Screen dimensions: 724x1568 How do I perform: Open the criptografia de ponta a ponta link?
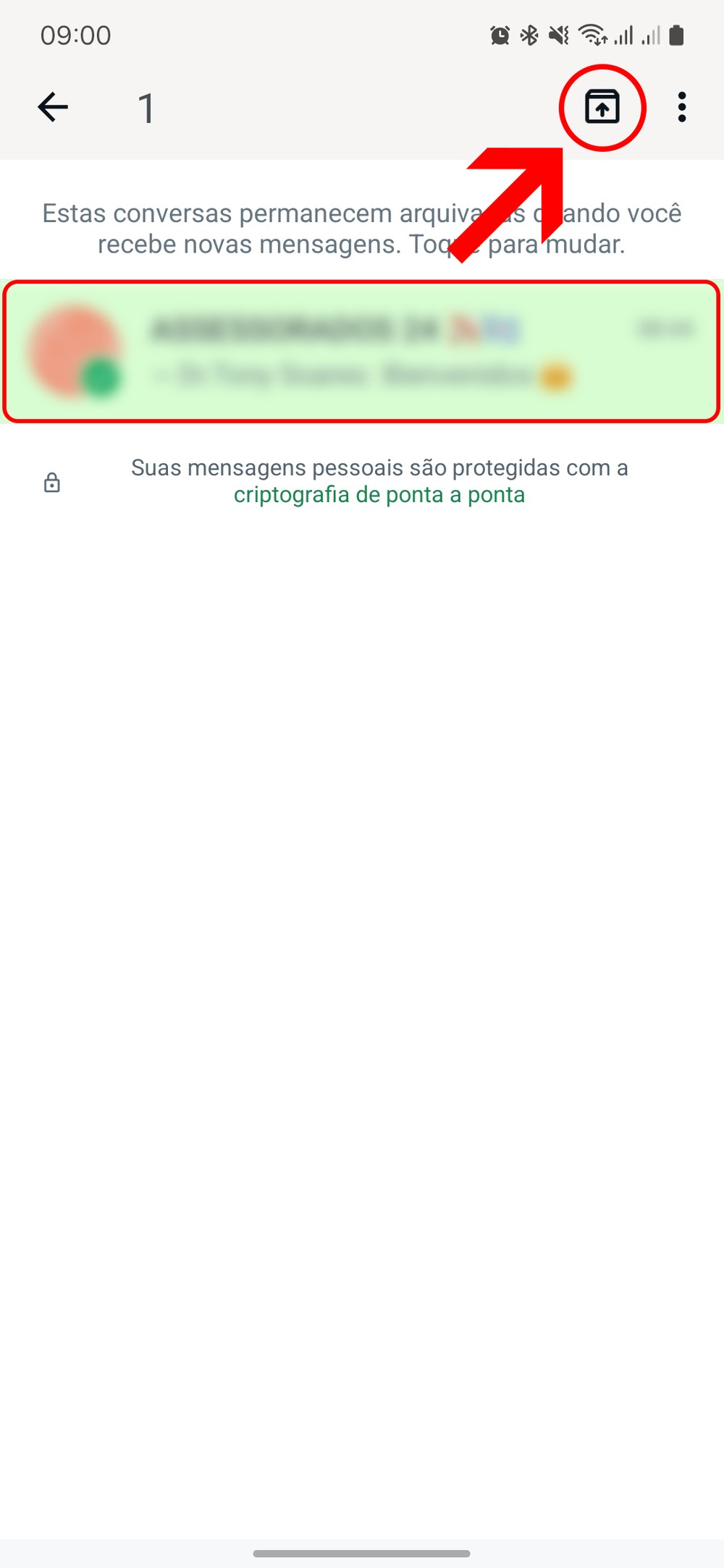[379, 495]
